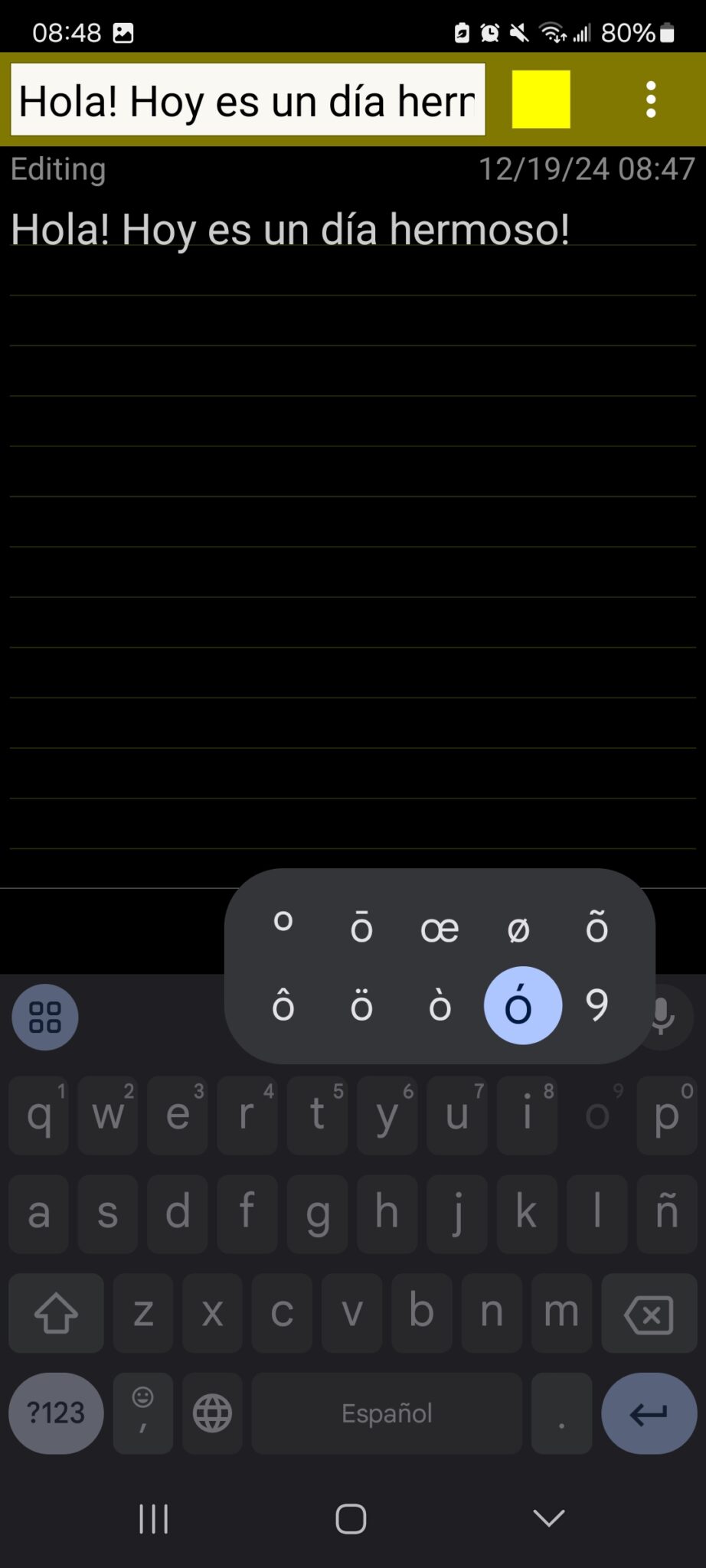
Task: Switch to the ?123 symbols keyboard
Action: tap(56, 1413)
